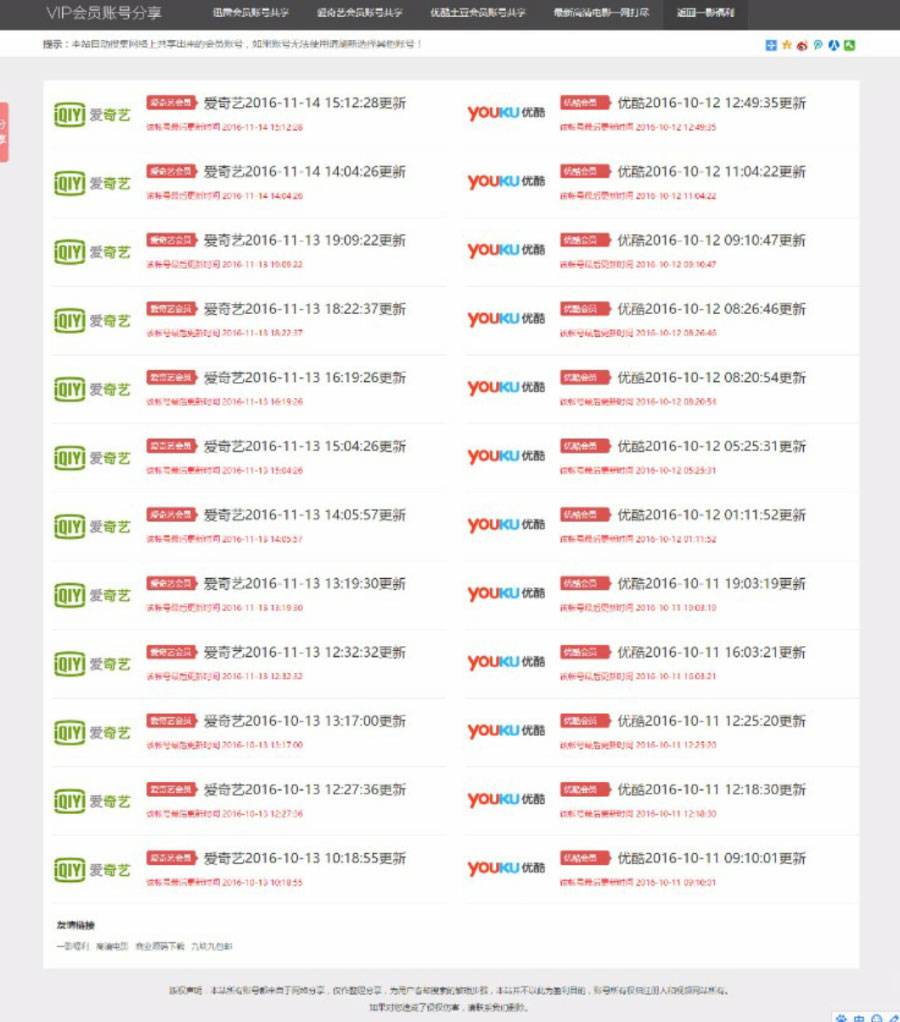View 优酷 2016-10-12 11:04:22 update

coord(711,172)
